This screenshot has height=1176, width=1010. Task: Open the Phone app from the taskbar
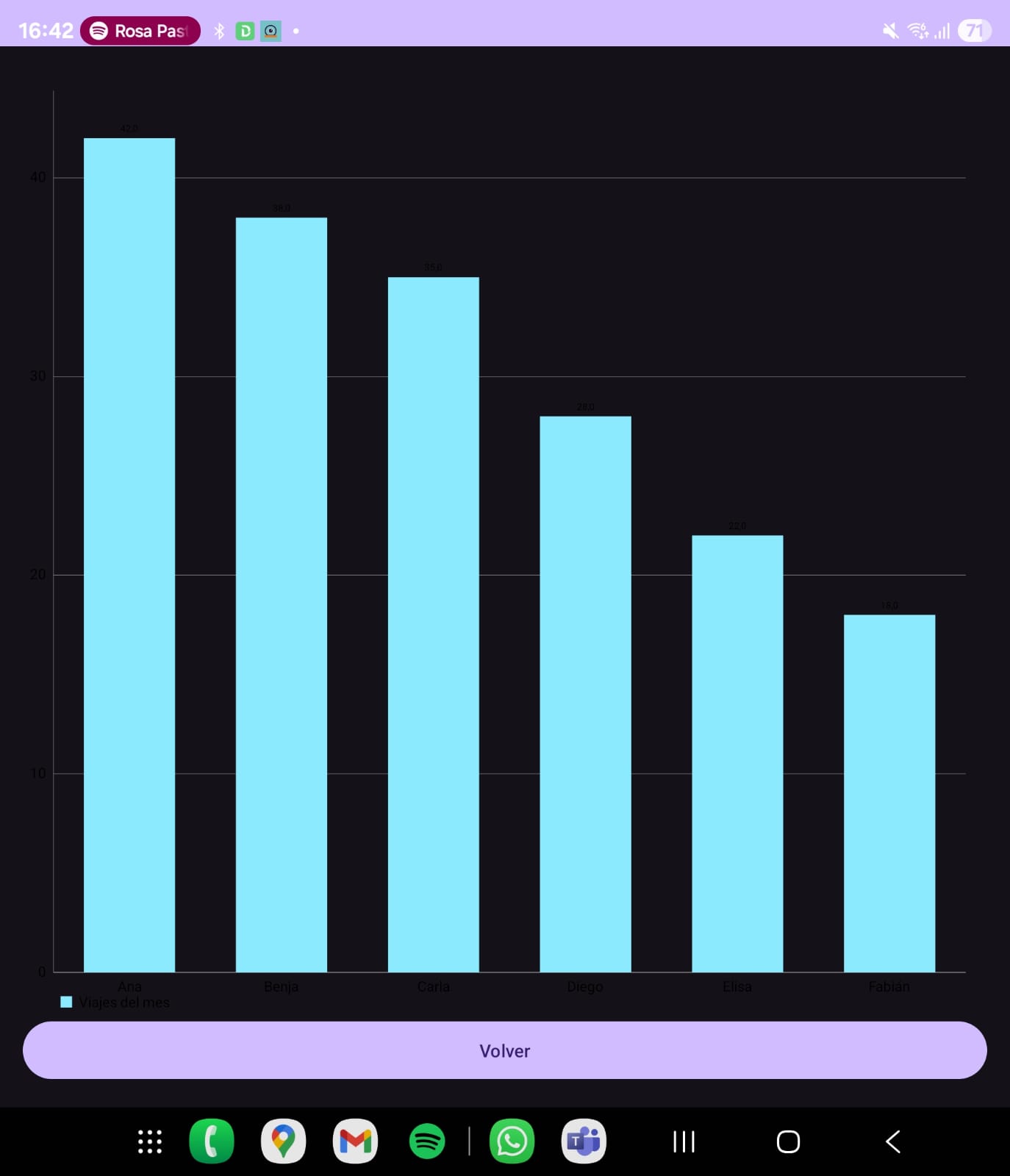(x=212, y=1141)
